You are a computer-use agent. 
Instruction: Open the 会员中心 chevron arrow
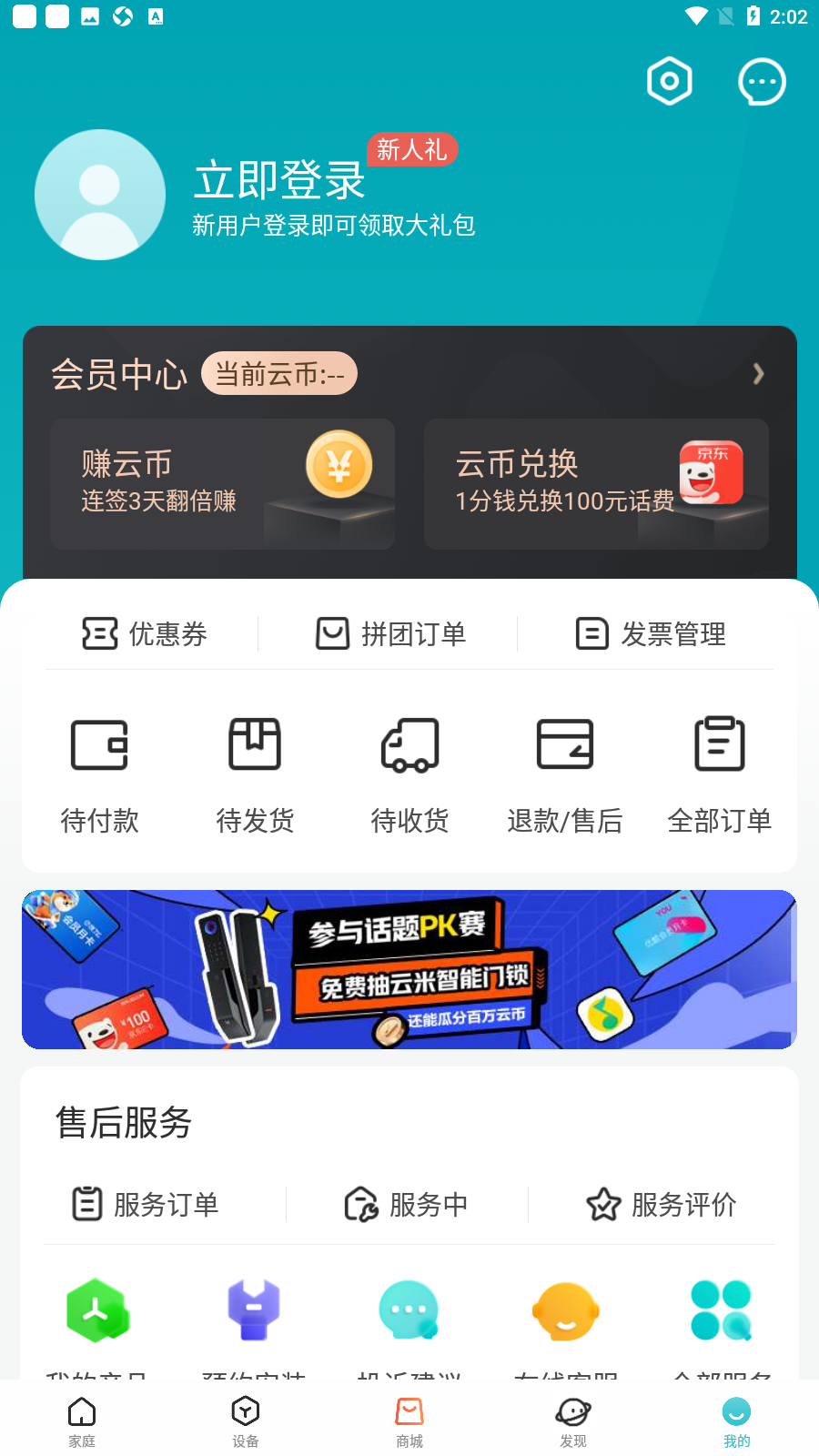pyautogui.click(x=758, y=374)
